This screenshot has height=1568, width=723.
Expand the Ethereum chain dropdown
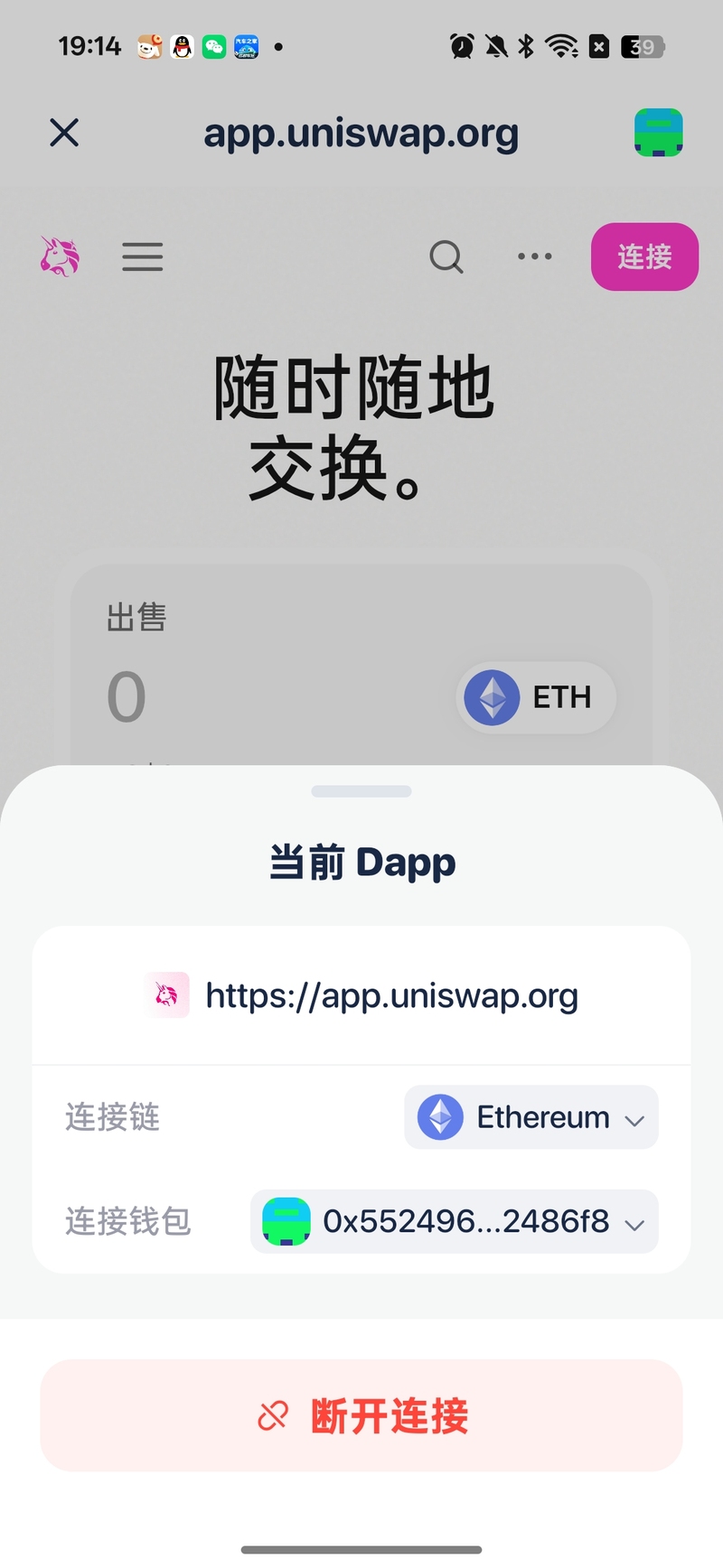(531, 1117)
